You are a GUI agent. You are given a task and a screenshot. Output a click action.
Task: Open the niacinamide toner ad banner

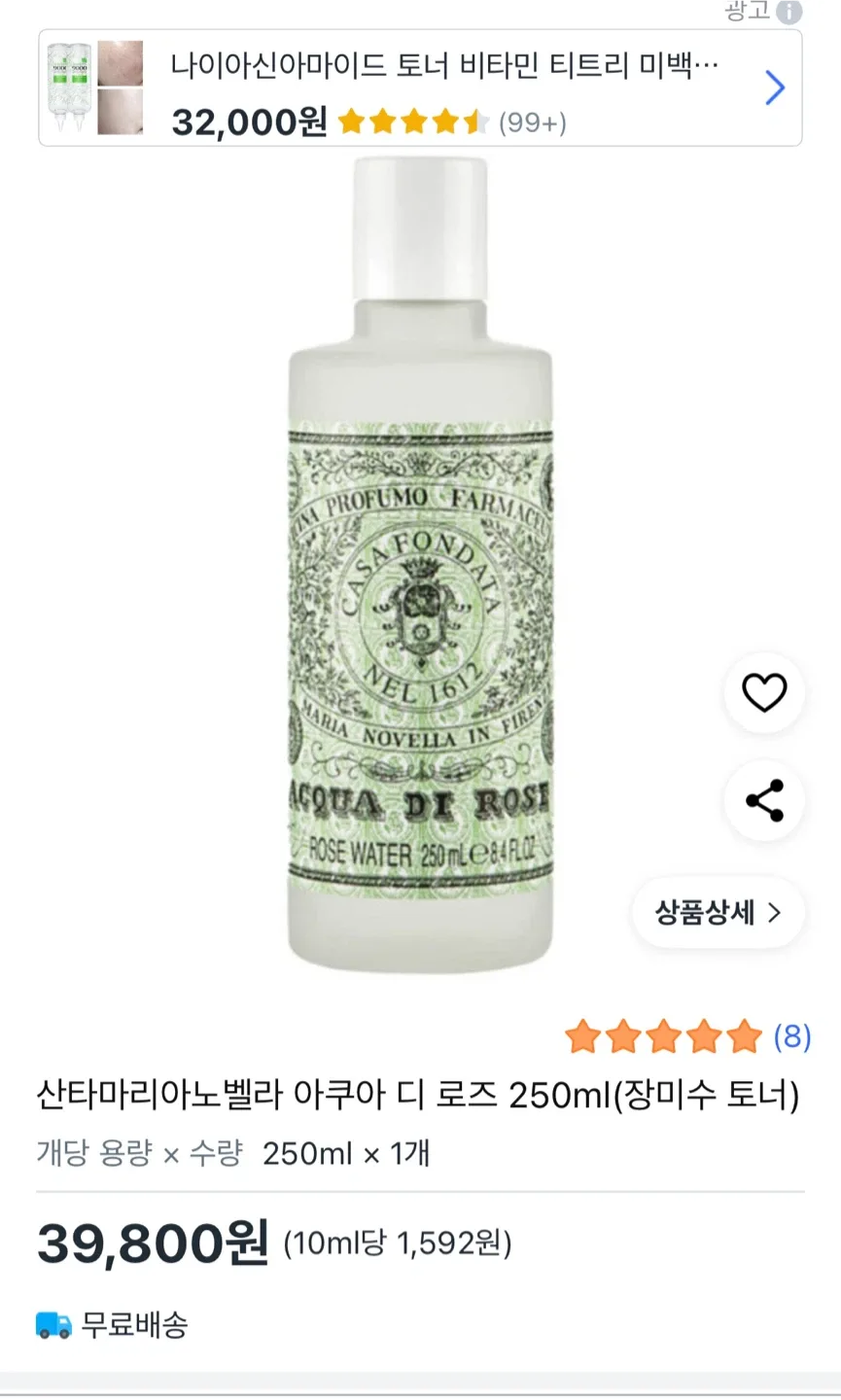[420, 88]
